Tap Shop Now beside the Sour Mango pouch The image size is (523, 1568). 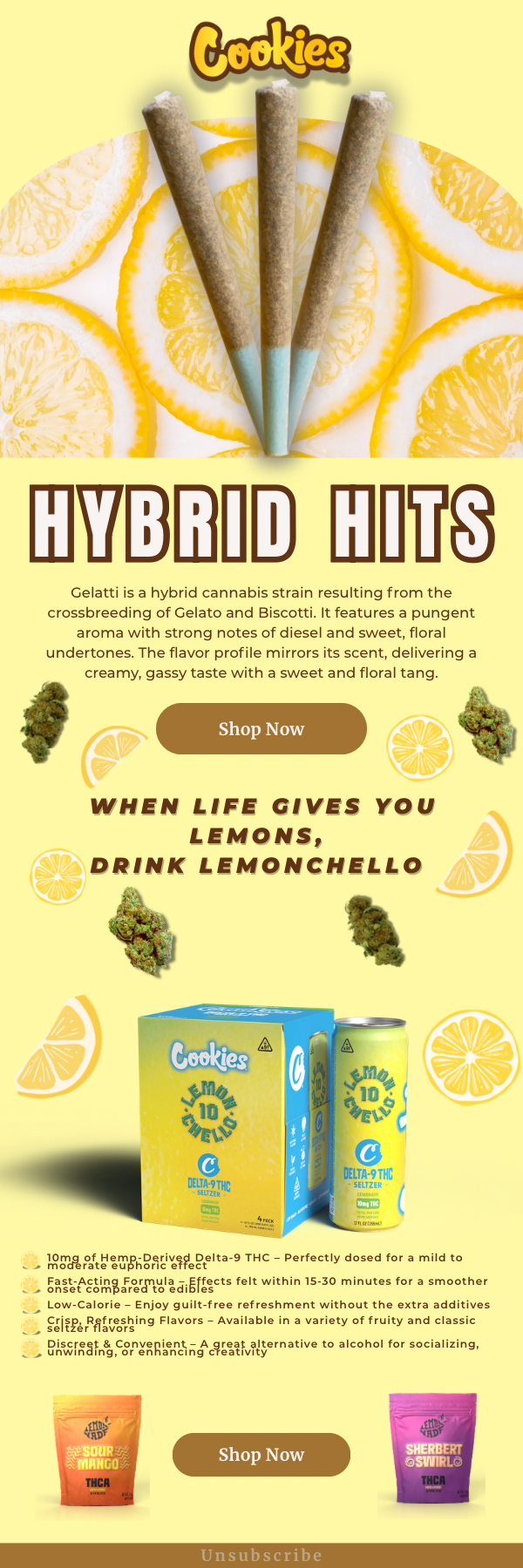pos(261,1455)
